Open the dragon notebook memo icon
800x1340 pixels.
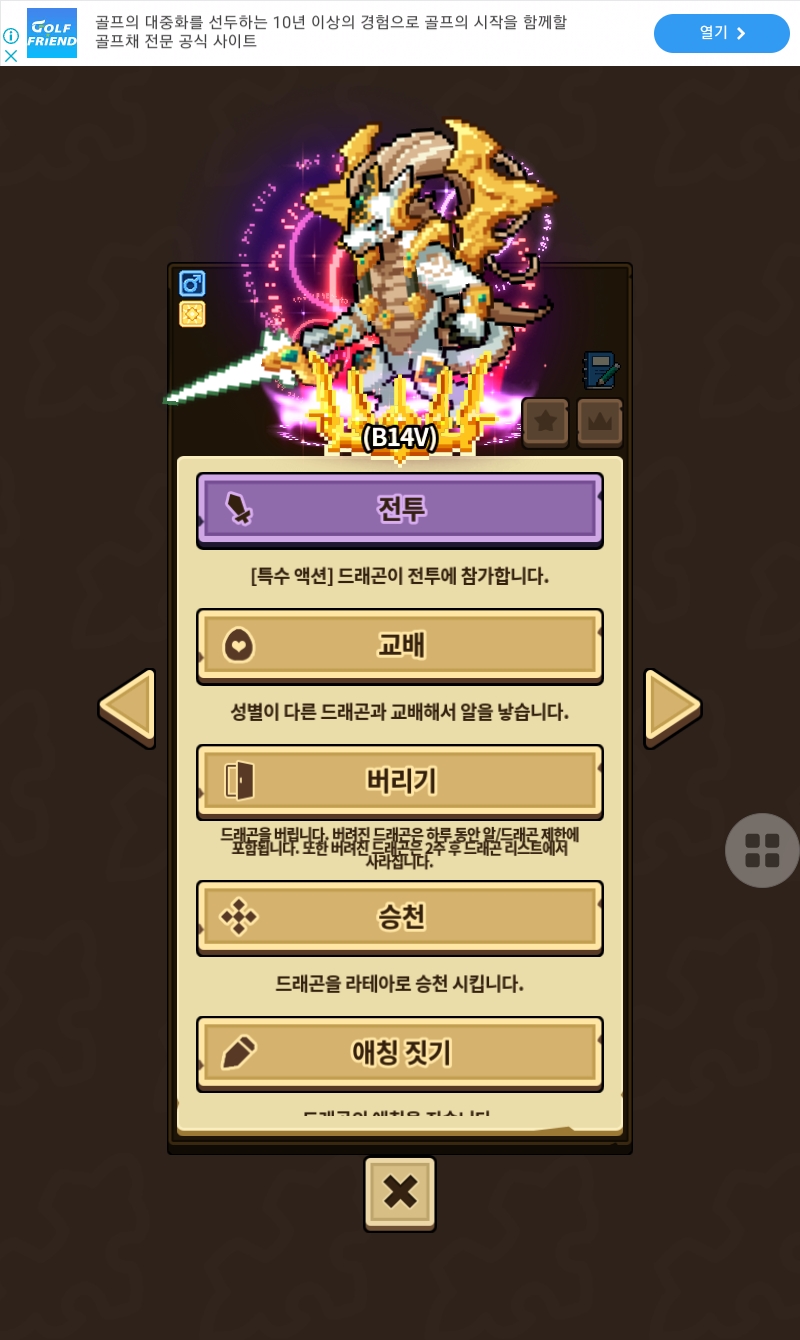[x=600, y=370]
